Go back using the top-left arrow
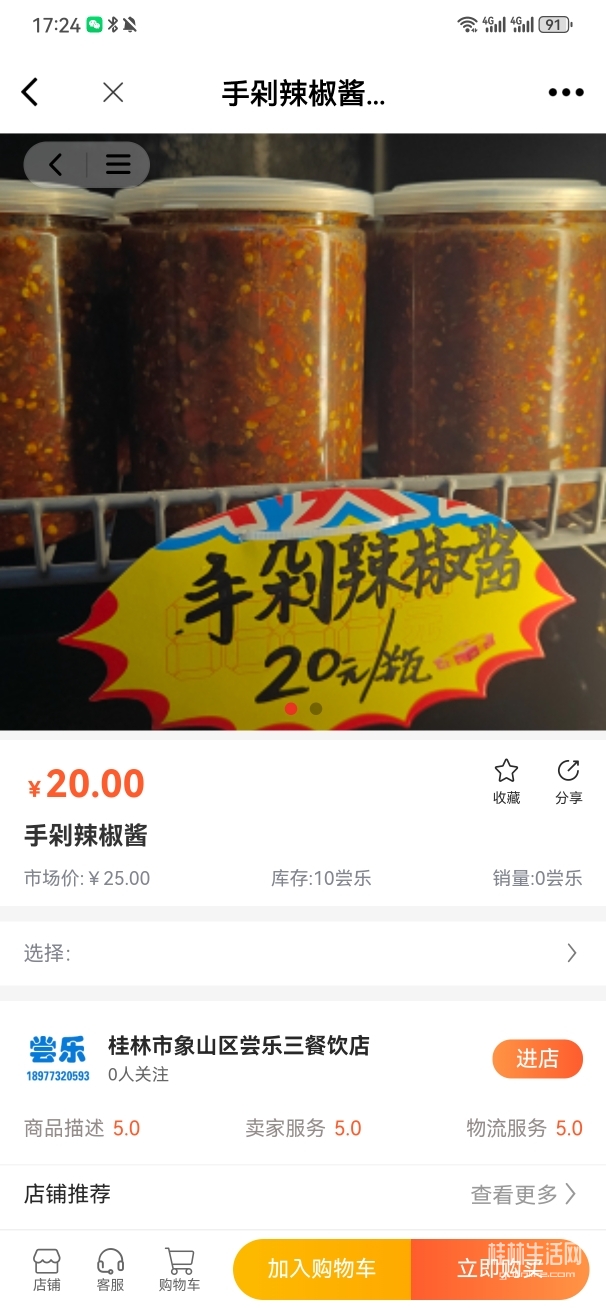Screen dimensions: 606x1308 (30, 93)
